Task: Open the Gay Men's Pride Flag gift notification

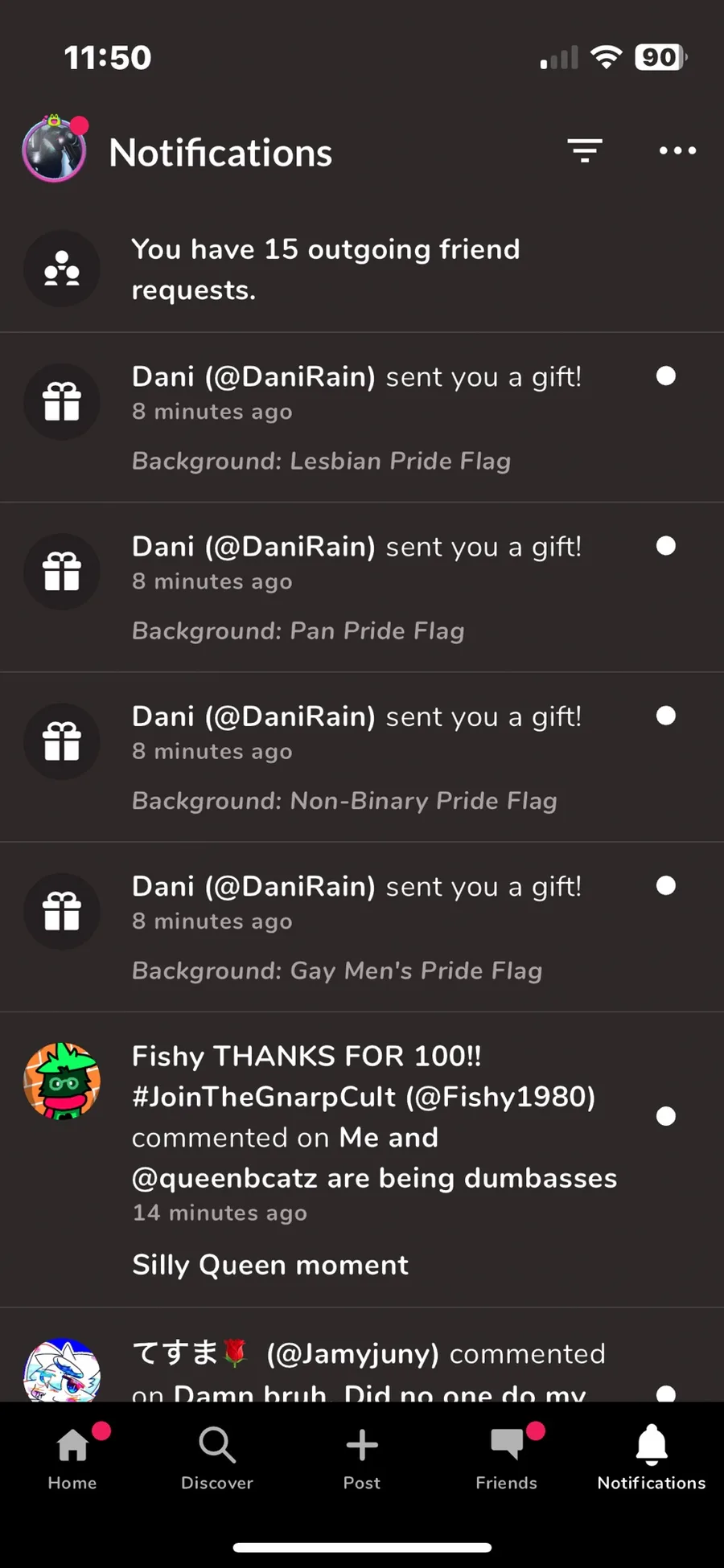Action: point(362,927)
